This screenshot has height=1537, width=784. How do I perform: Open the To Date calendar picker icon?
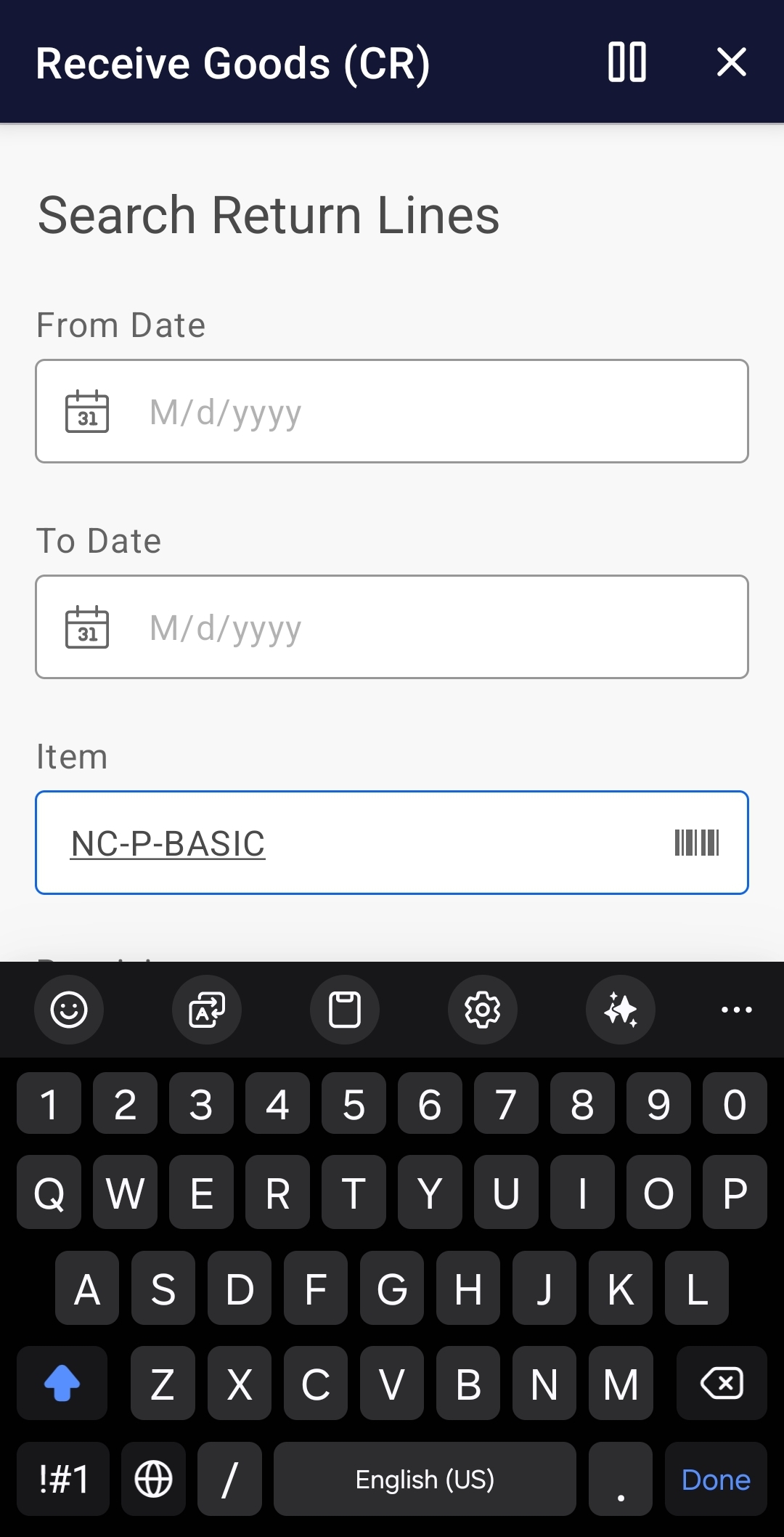tap(86, 628)
